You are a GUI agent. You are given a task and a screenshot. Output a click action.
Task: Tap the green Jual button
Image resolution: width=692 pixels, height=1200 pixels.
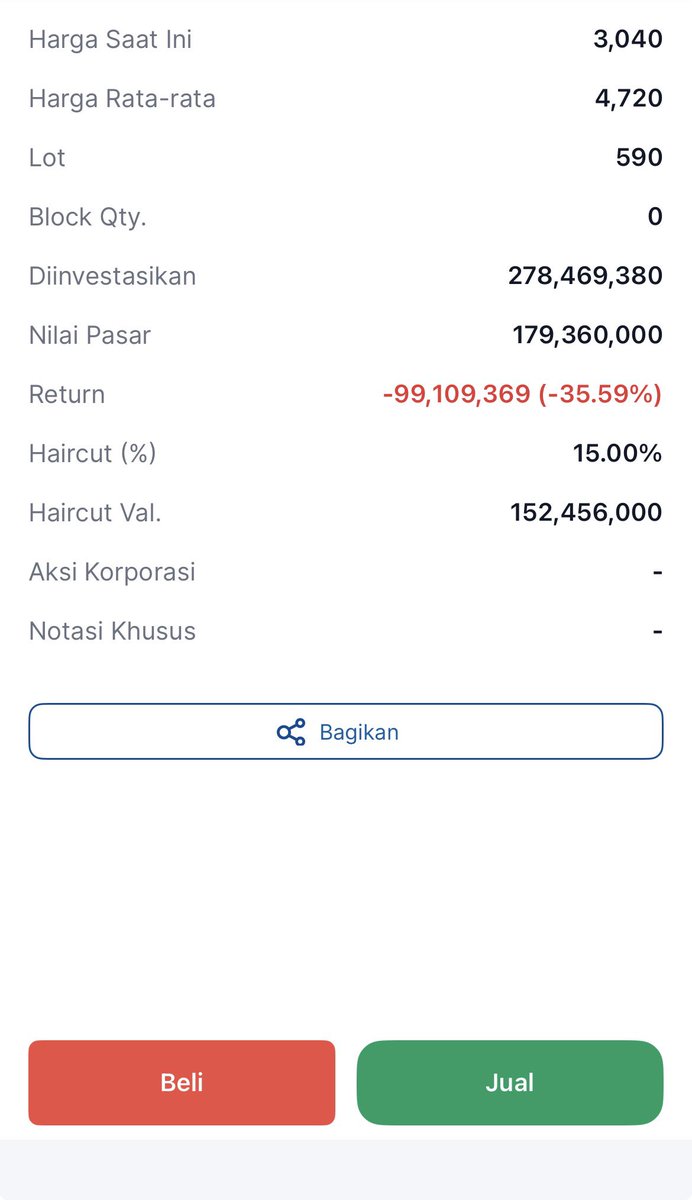click(510, 1083)
